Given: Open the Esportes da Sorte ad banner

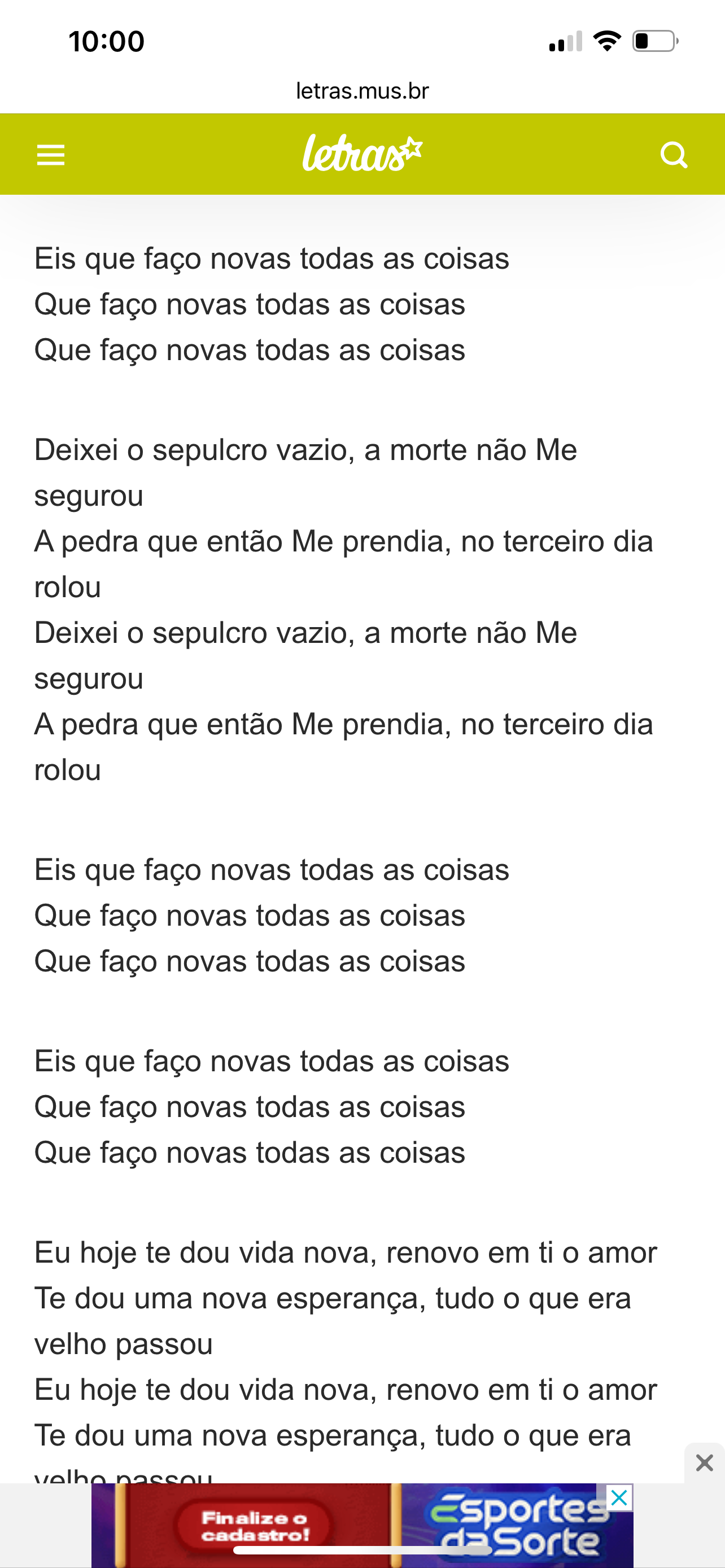Looking at the screenshot, I should (362, 1525).
